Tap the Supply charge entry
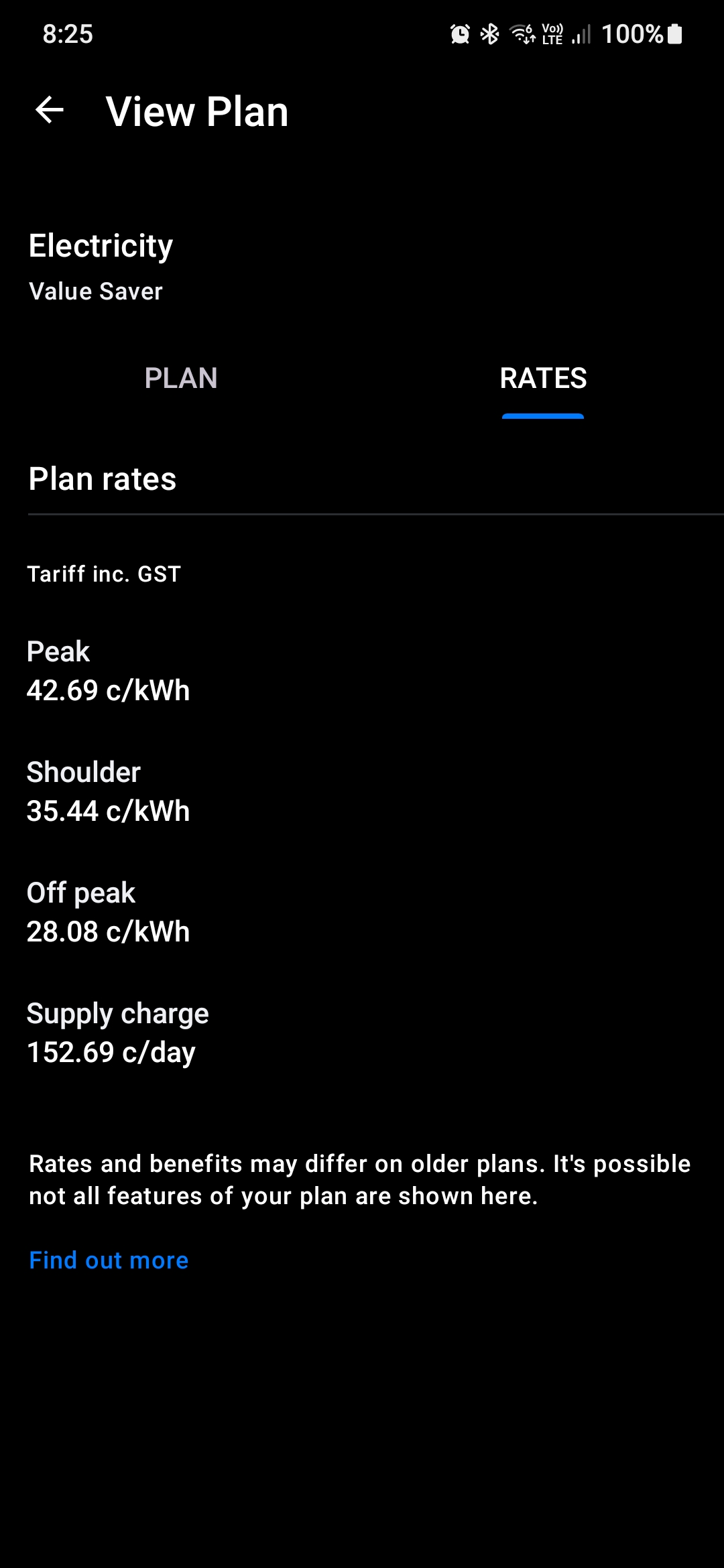 (x=117, y=1032)
